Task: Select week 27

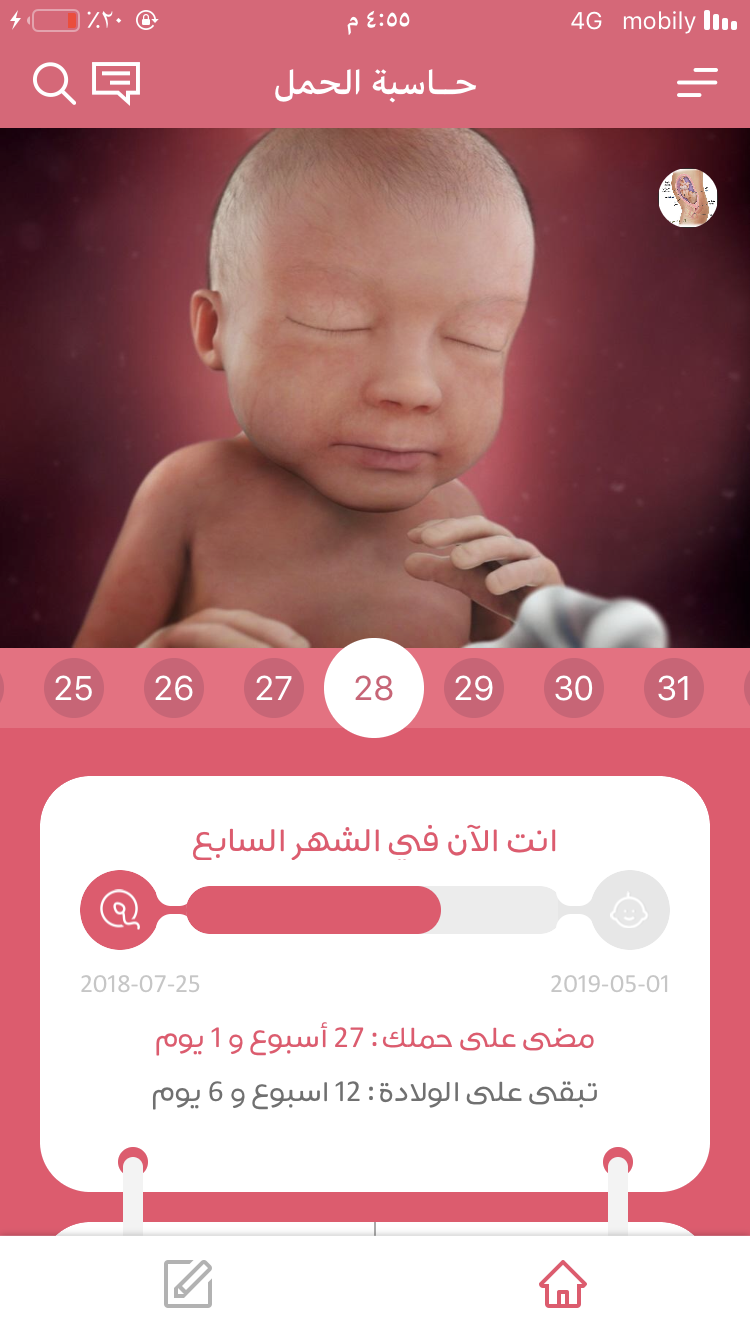Action: (274, 688)
